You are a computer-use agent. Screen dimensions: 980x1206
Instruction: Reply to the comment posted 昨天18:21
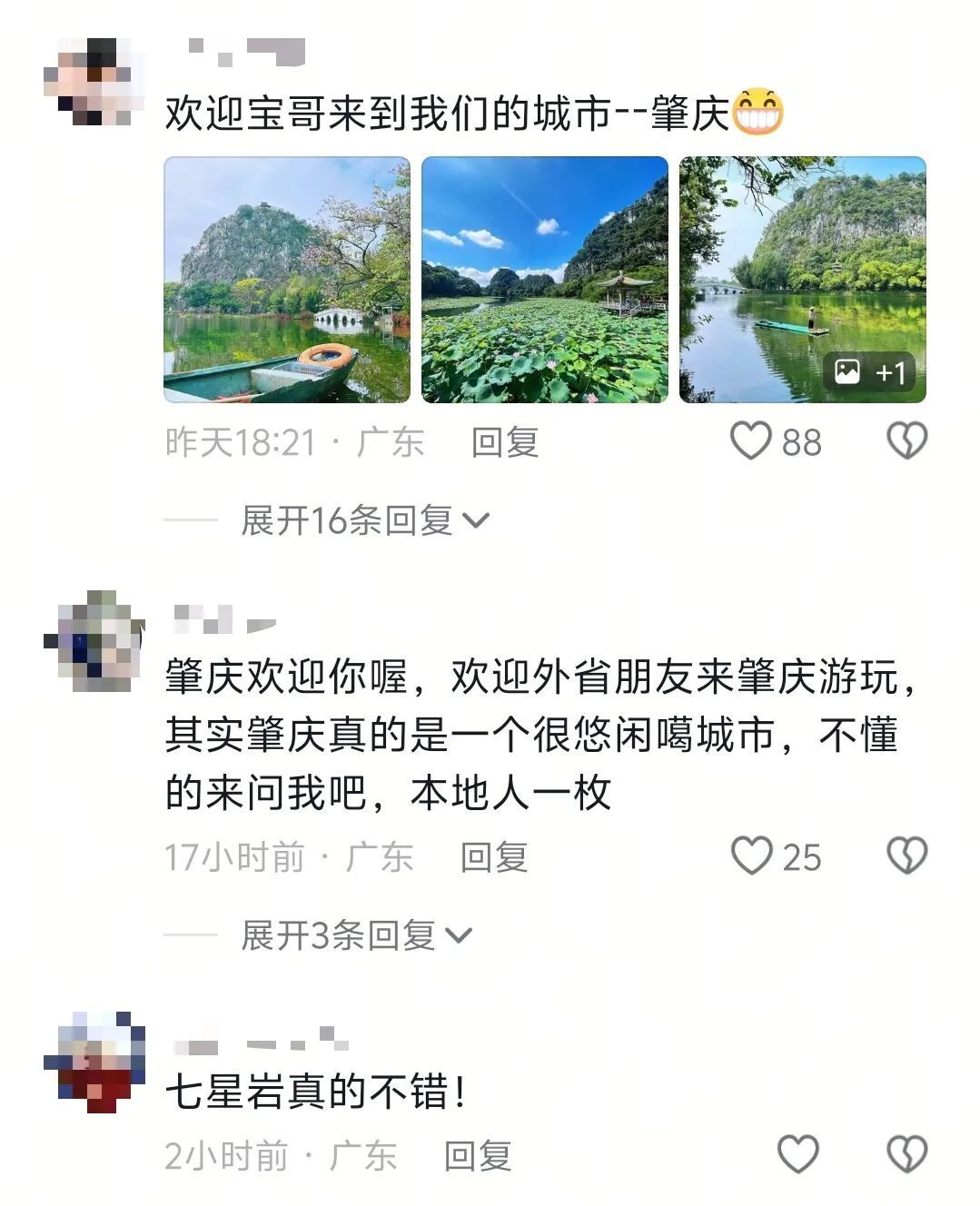click(505, 442)
